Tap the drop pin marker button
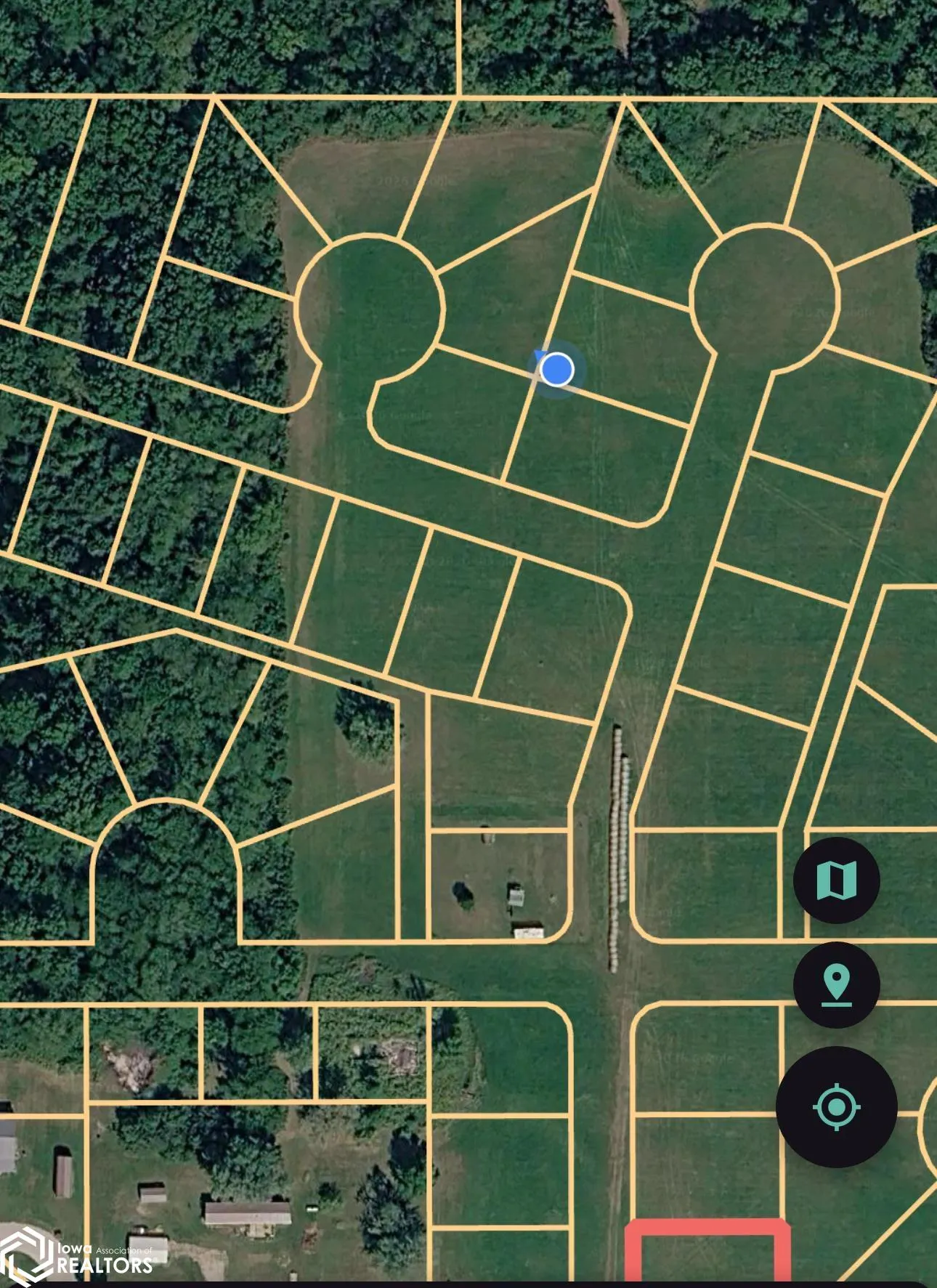 (836, 985)
